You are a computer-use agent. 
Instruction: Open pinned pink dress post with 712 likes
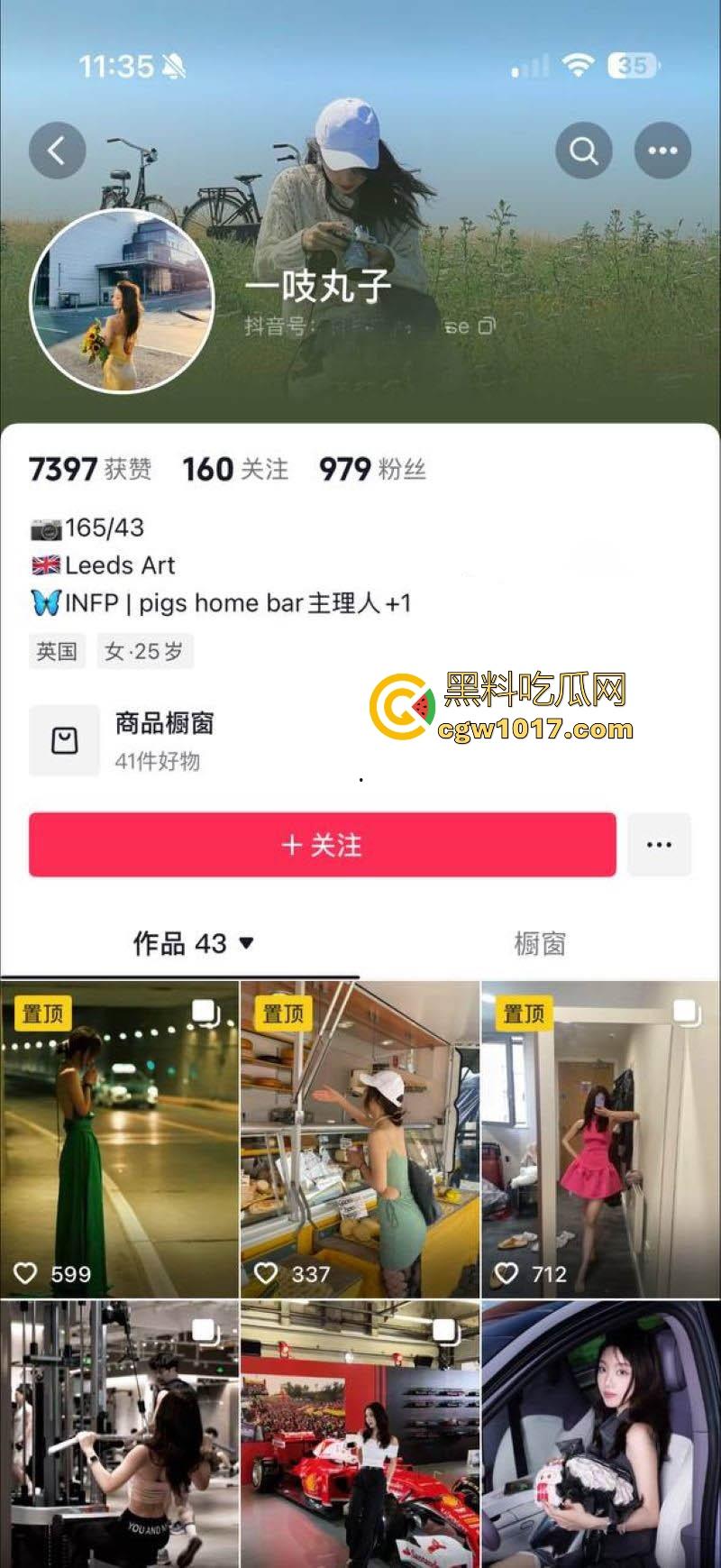[600, 1138]
